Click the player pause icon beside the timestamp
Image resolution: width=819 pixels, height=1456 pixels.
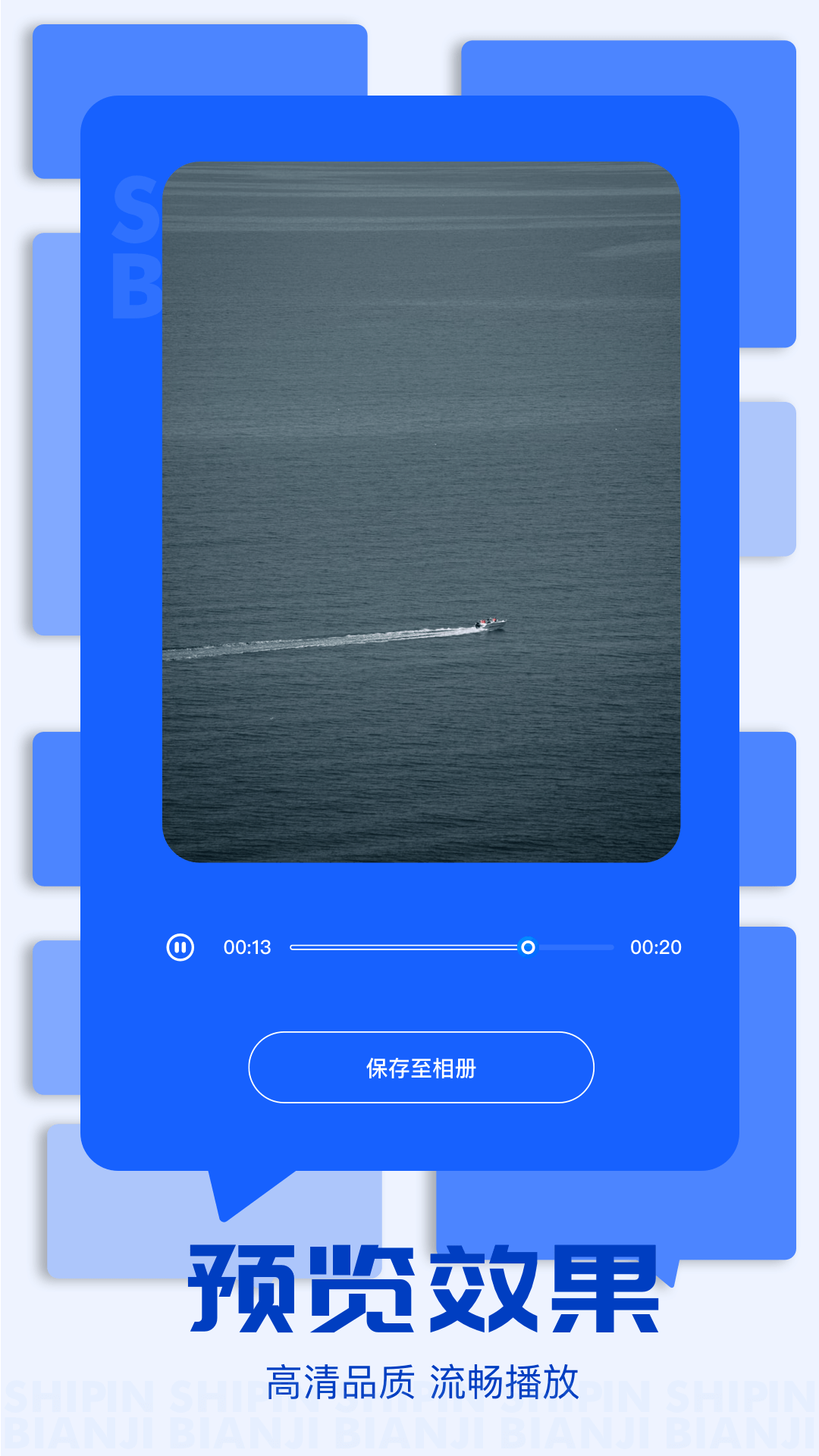[182, 946]
